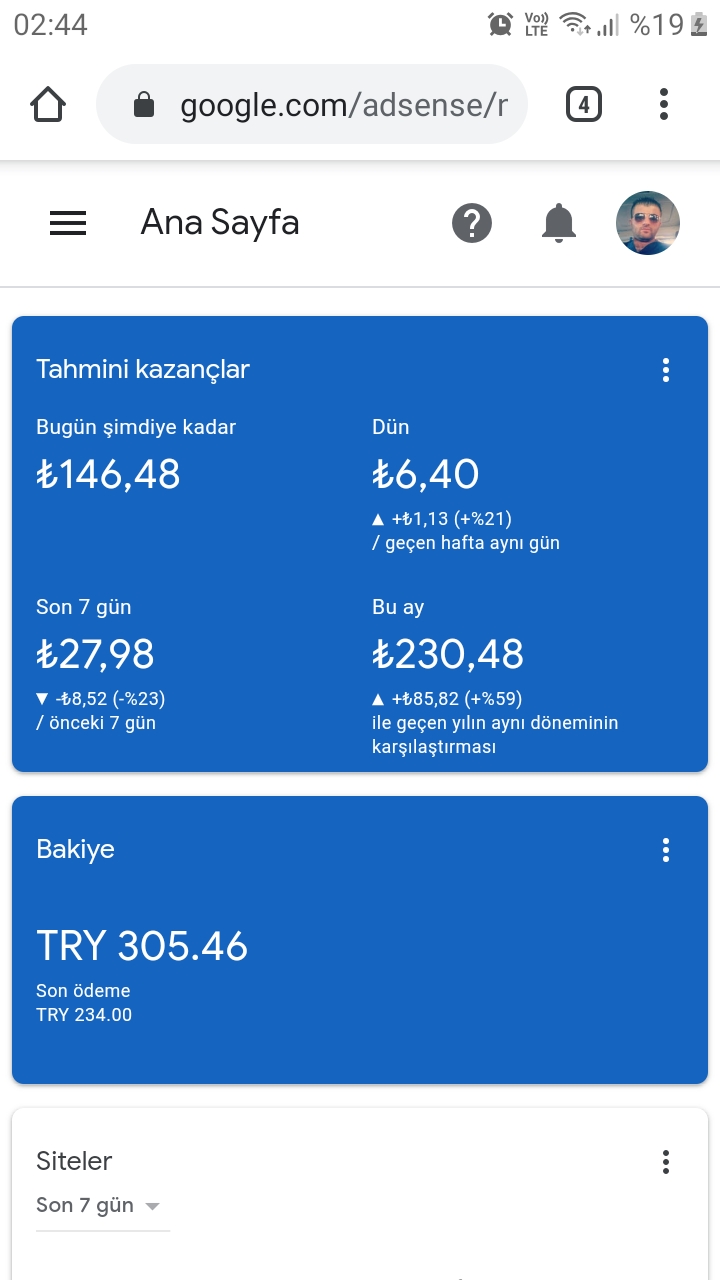
Task: Expand the Son 7 gün dropdown under Siteler
Action: pyautogui.click(x=102, y=1206)
